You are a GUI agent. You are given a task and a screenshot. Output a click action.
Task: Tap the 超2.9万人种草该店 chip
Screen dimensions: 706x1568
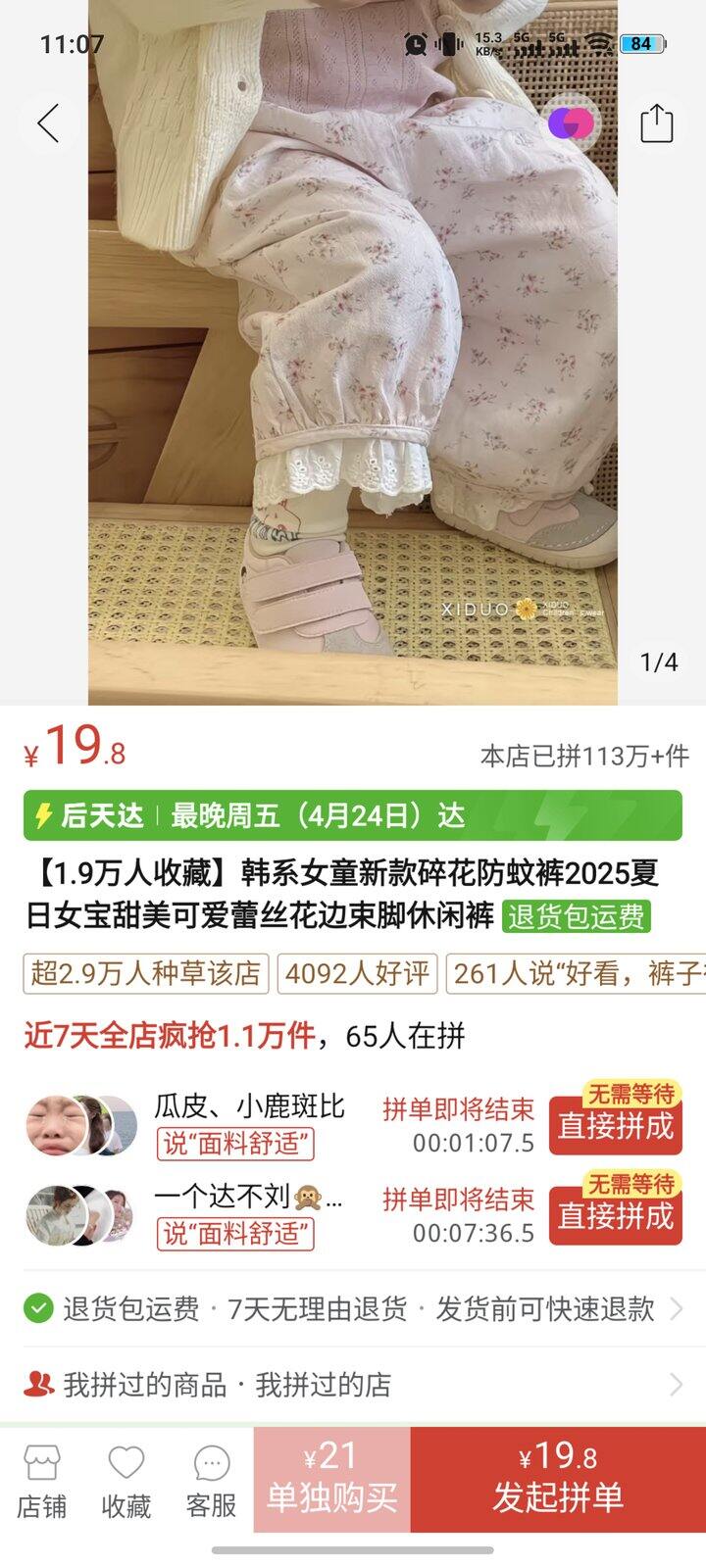[145, 973]
